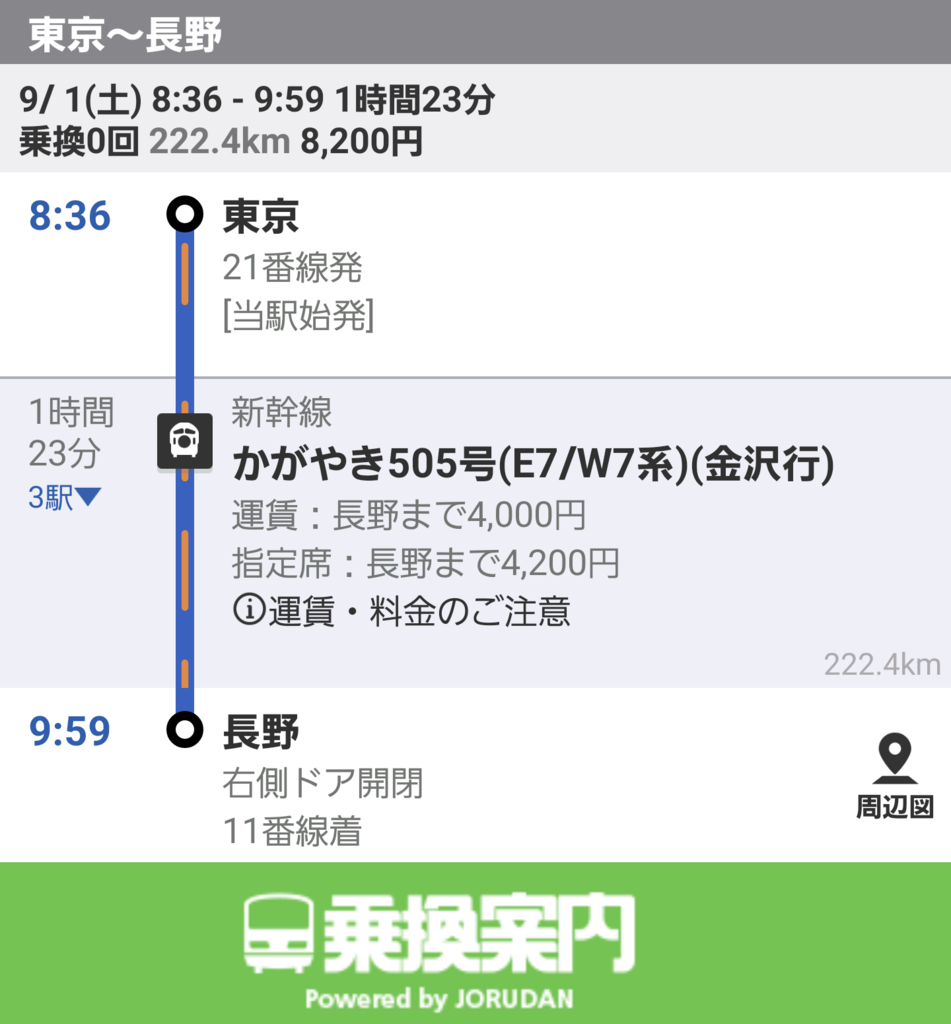Open the 周辺図 map for 長野 station

(894, 776)
